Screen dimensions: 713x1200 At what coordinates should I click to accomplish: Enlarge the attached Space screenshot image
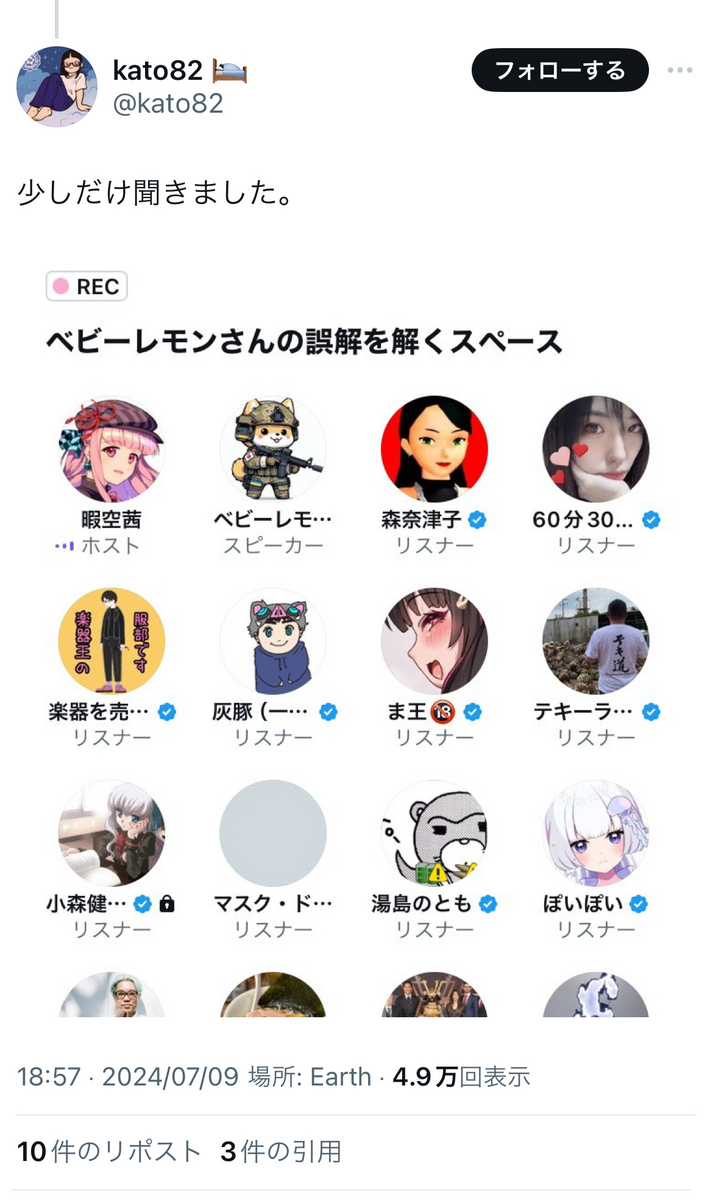click(355, 640)
